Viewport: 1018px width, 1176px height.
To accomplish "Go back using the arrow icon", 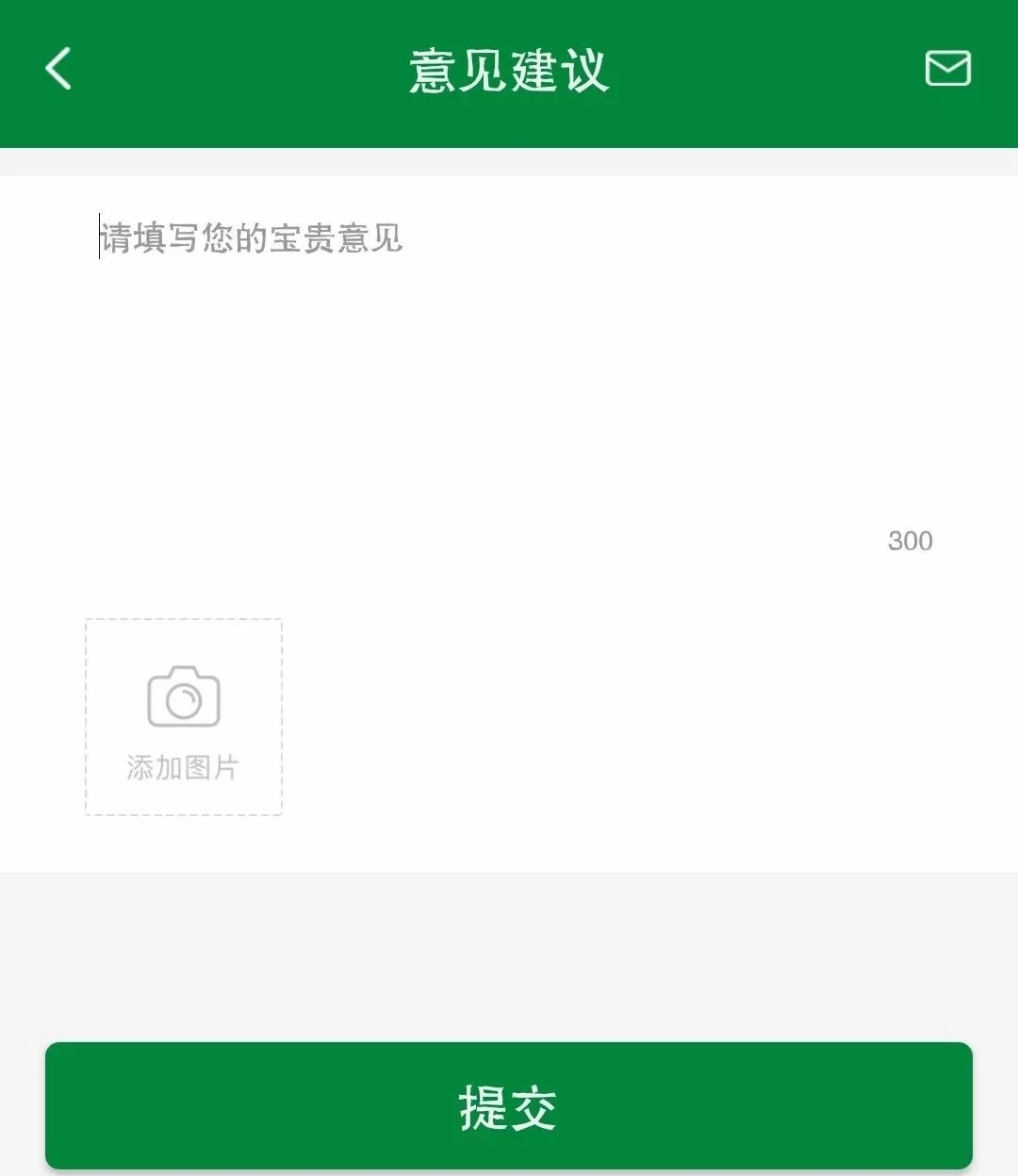I will pyautogui.click(x=58, y=69).
